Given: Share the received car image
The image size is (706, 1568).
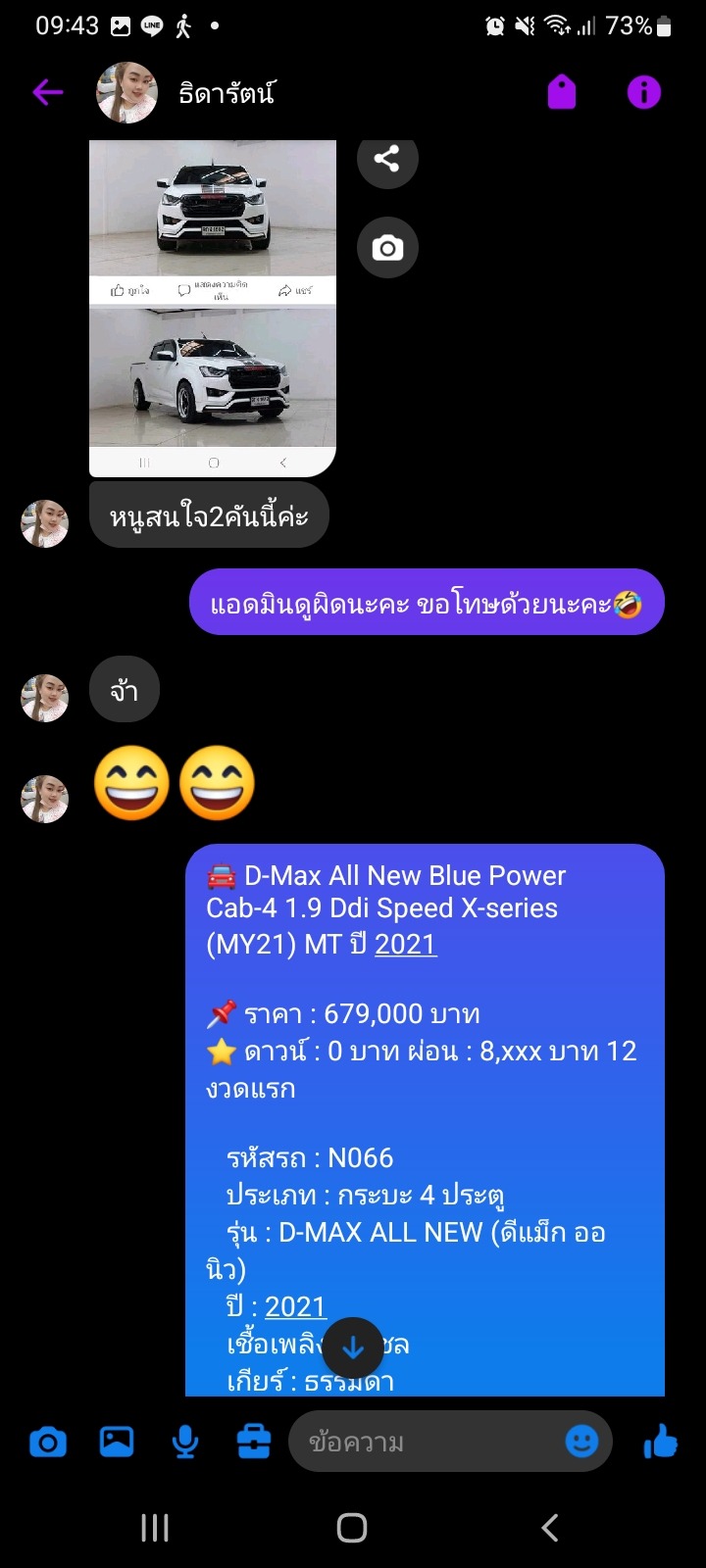Looking at the screenshot, I should [387, 159].
